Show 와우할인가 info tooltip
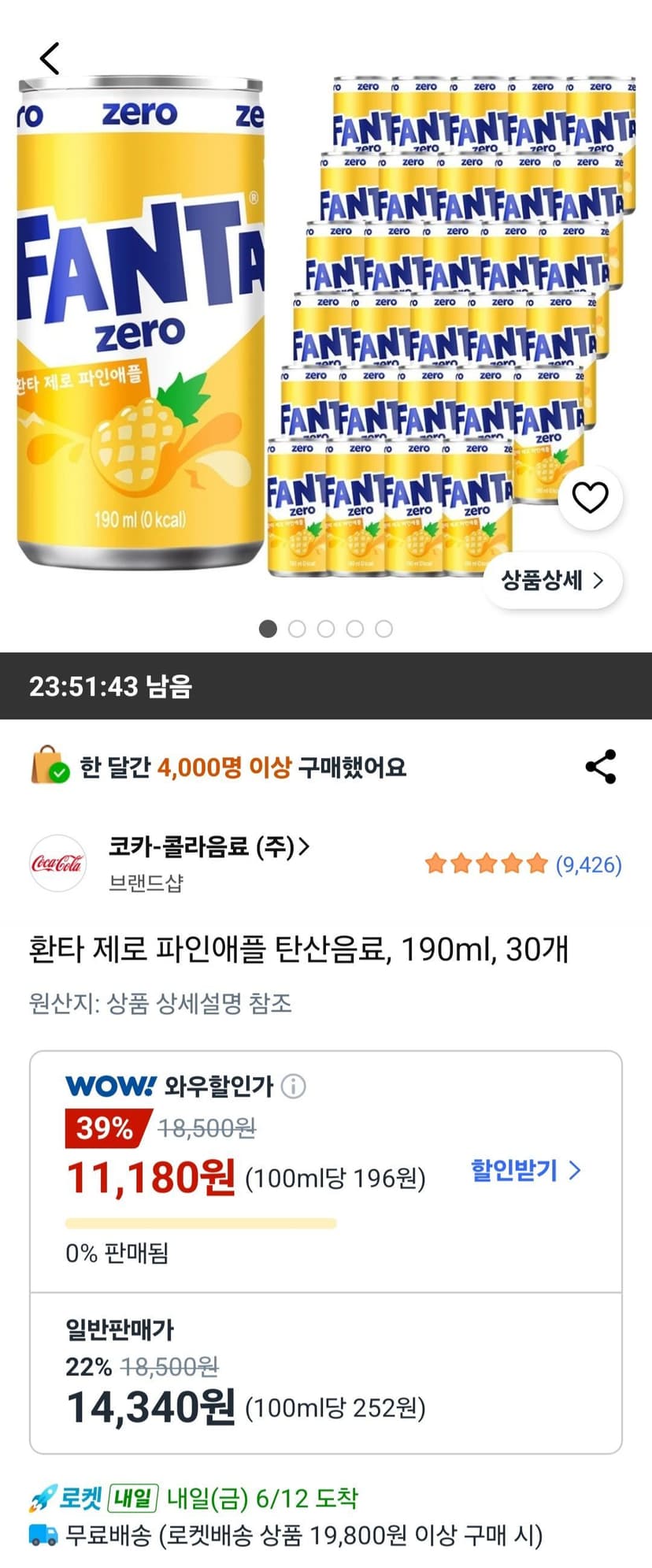 click(x=294, y=1087)
